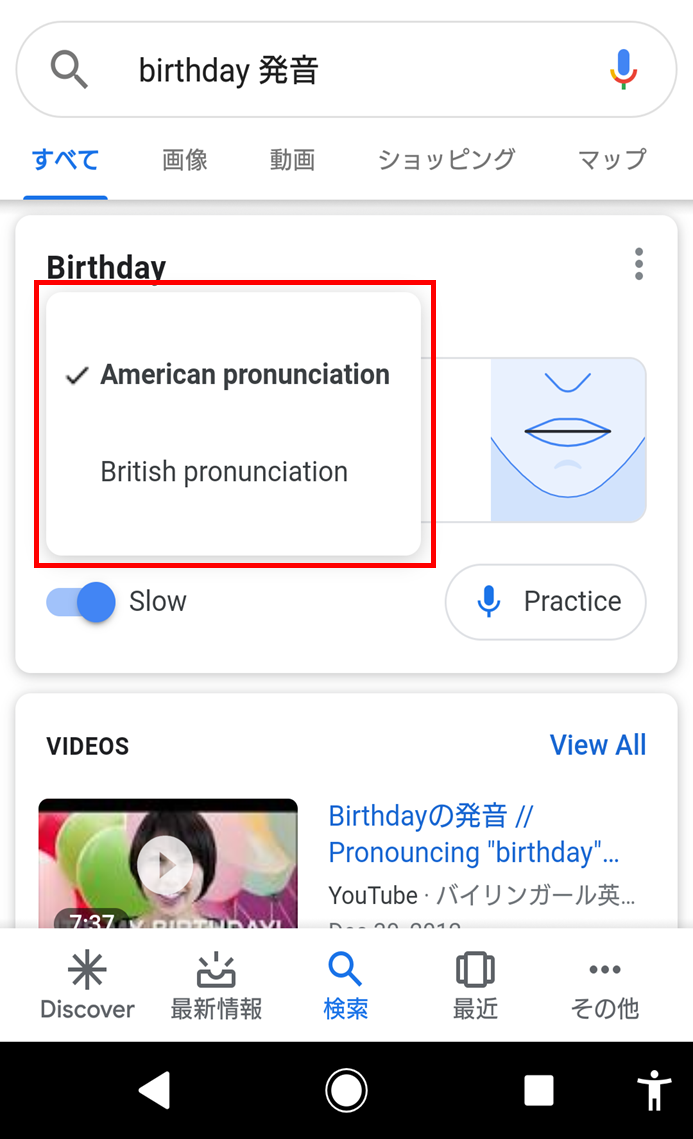Open the ショッピング tab
Image resolution: width=693 pixels, height=1139 pixels.
point(446,159)
